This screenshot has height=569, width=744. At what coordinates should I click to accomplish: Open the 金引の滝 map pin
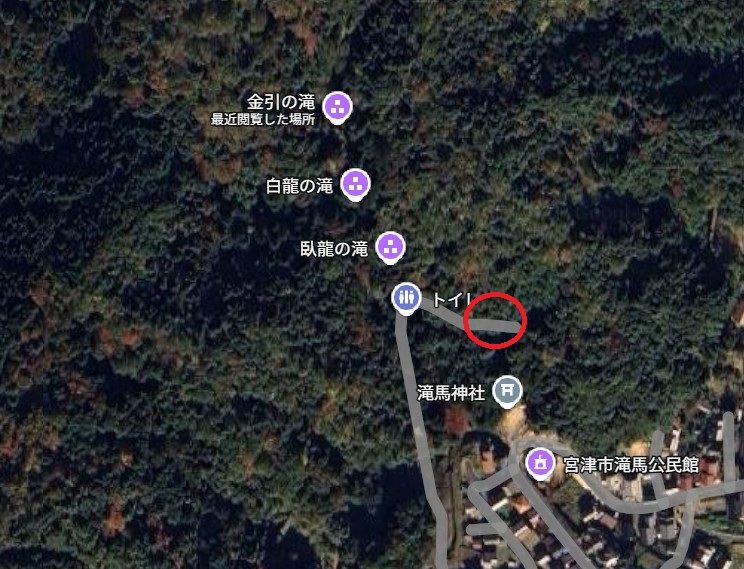(x=338, y=106)
